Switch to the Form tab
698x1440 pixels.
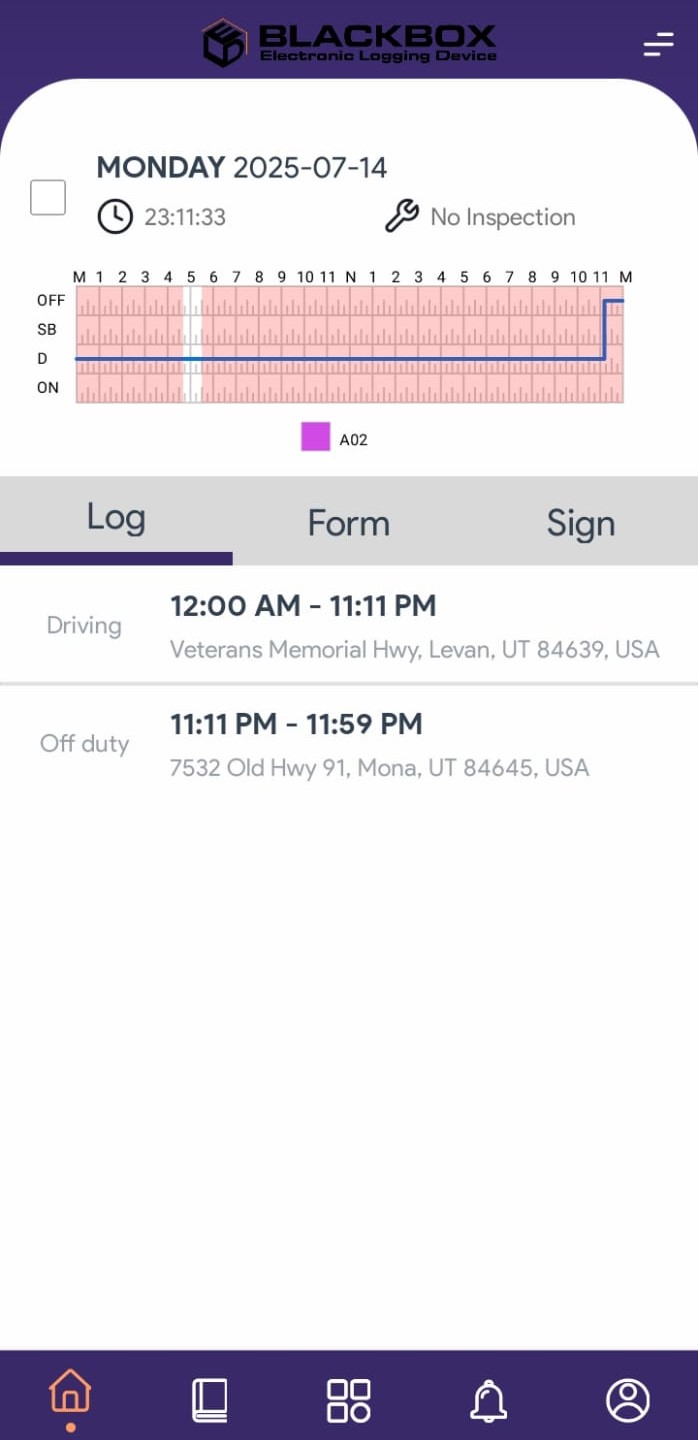tap(348, 523)
